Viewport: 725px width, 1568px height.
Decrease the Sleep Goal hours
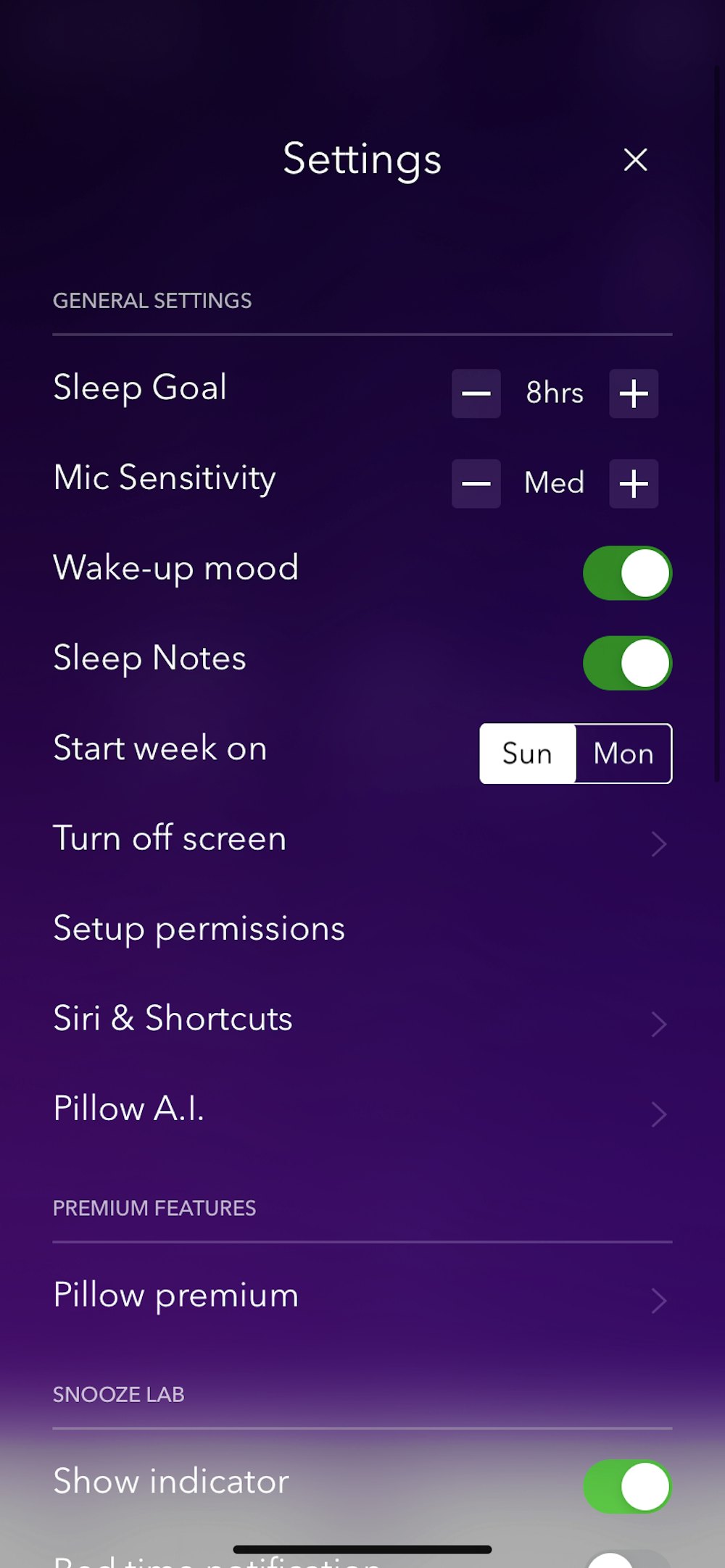476,393
